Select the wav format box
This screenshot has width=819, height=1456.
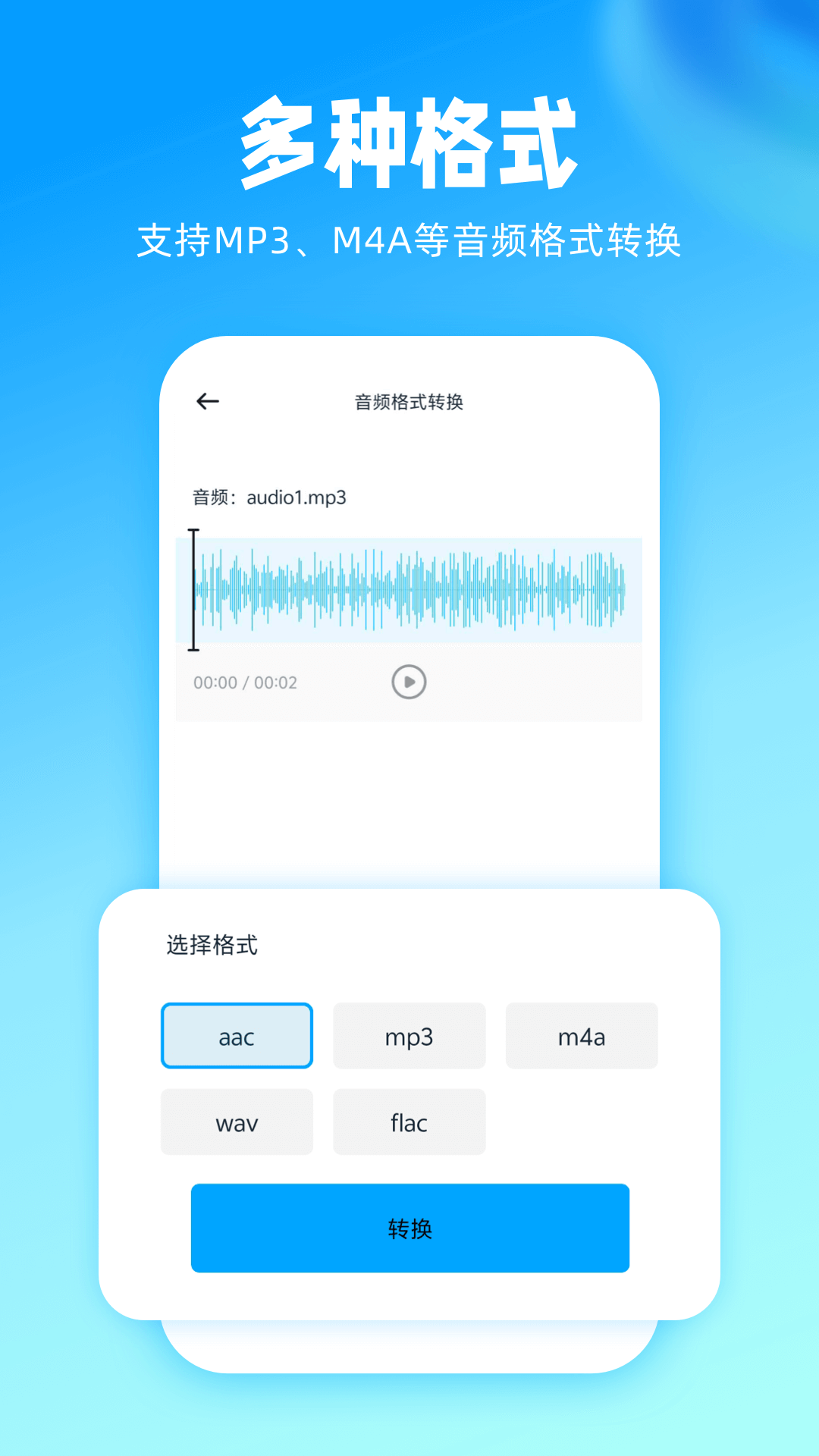[x=237, y=1122]
